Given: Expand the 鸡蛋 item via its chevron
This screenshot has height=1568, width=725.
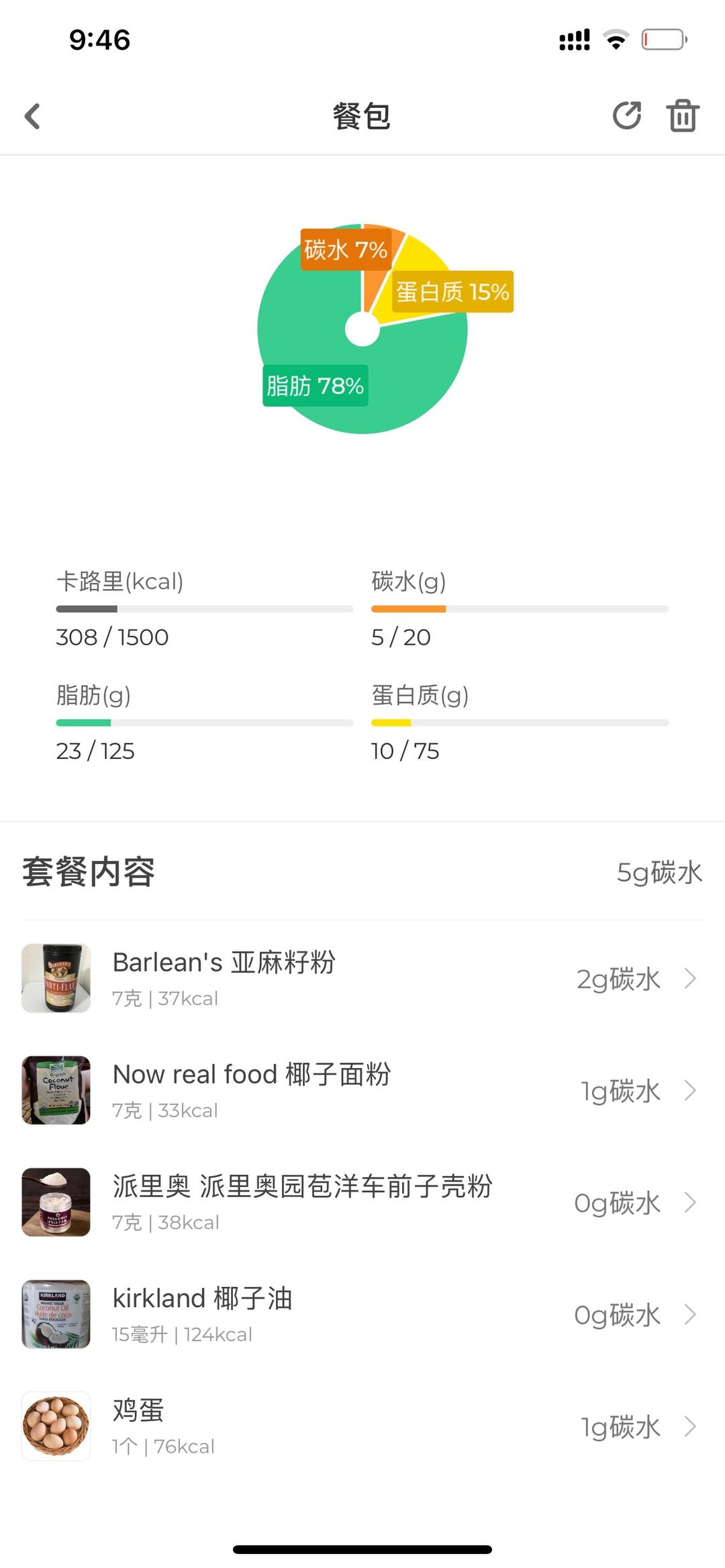Looking at the screenshot, I should (x=691, y=1427).
